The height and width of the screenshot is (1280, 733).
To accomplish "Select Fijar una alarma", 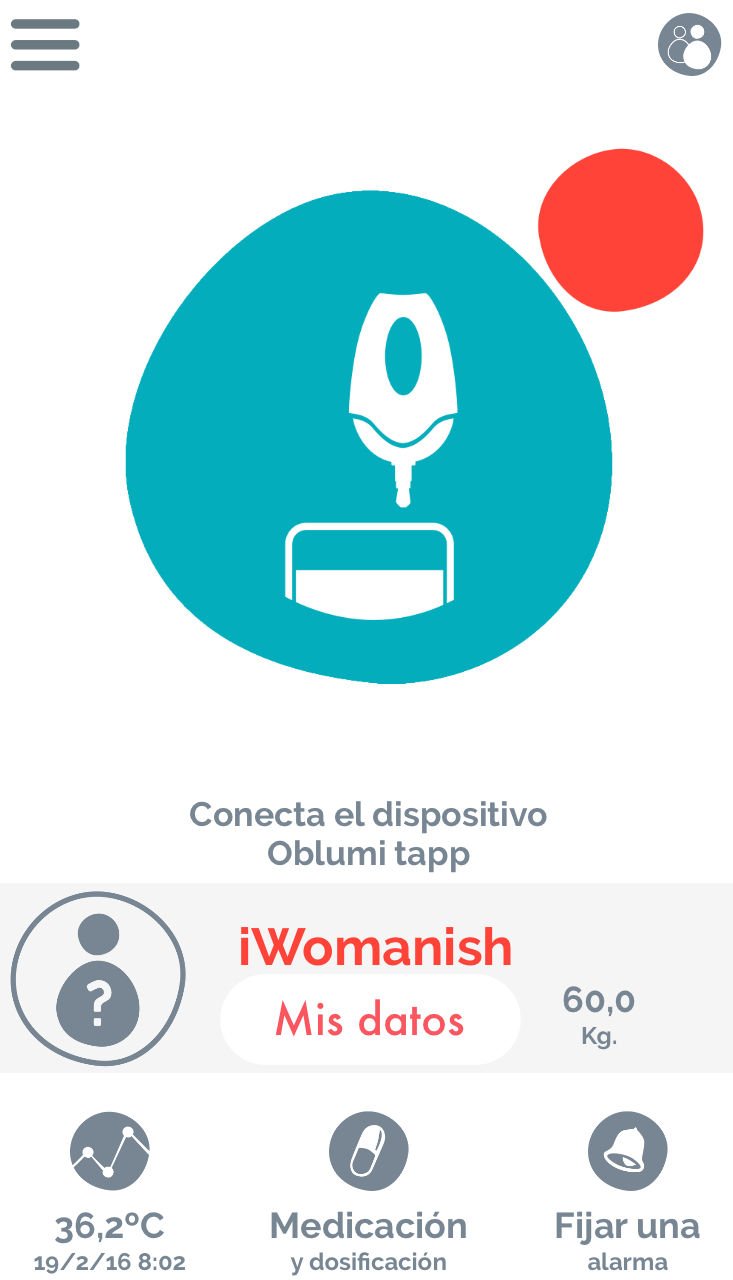I will (627, 1192).
